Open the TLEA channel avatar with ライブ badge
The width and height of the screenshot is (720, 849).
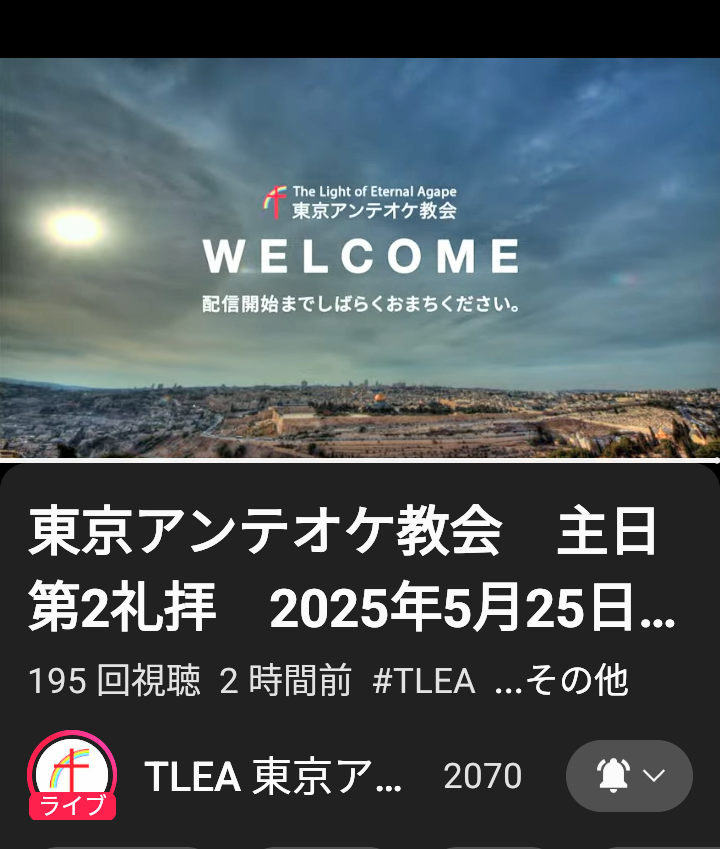pyautogui.click(x=72, y=776)
